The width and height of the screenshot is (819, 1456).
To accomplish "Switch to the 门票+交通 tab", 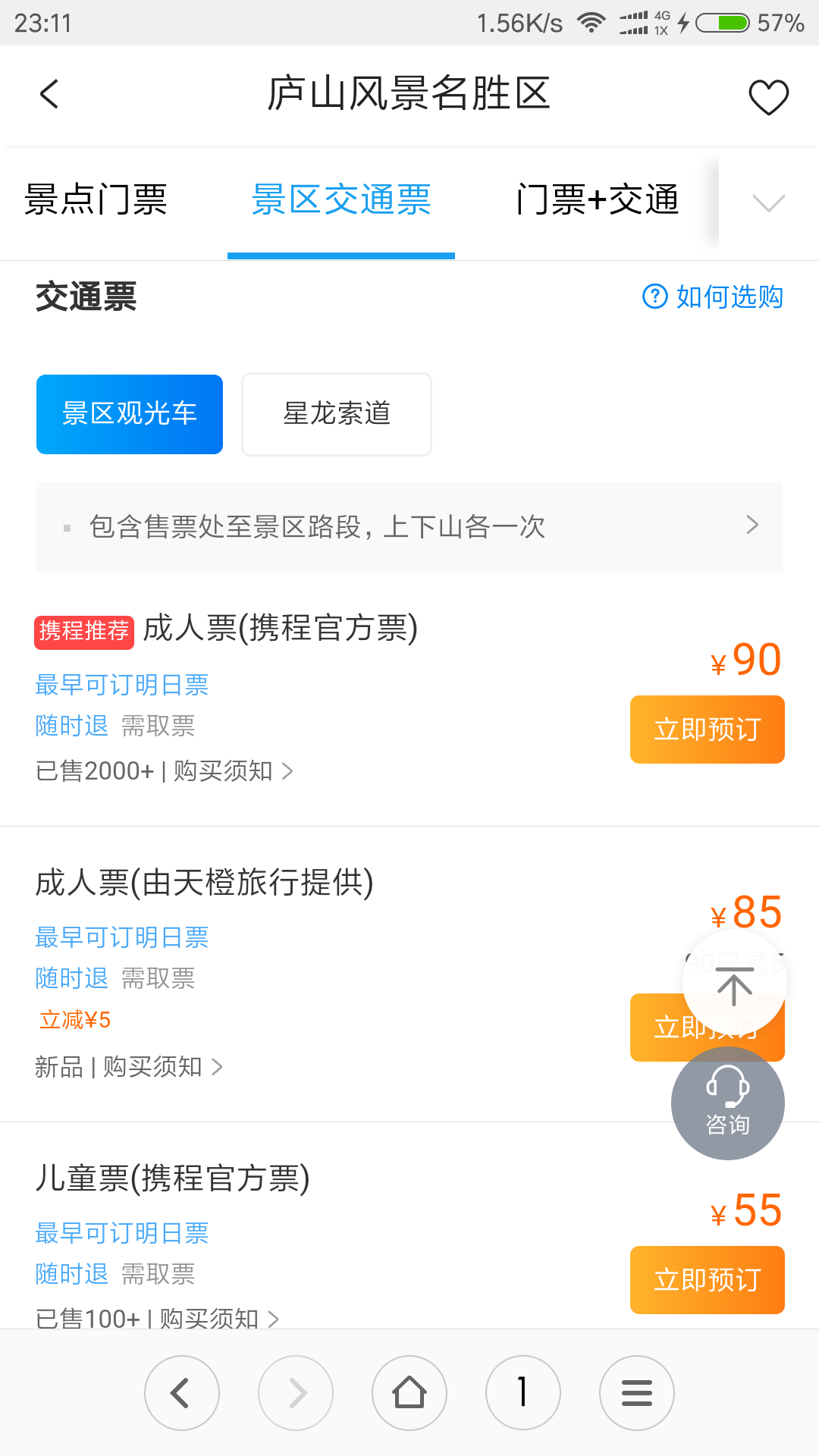I will [x=597, y=200].
